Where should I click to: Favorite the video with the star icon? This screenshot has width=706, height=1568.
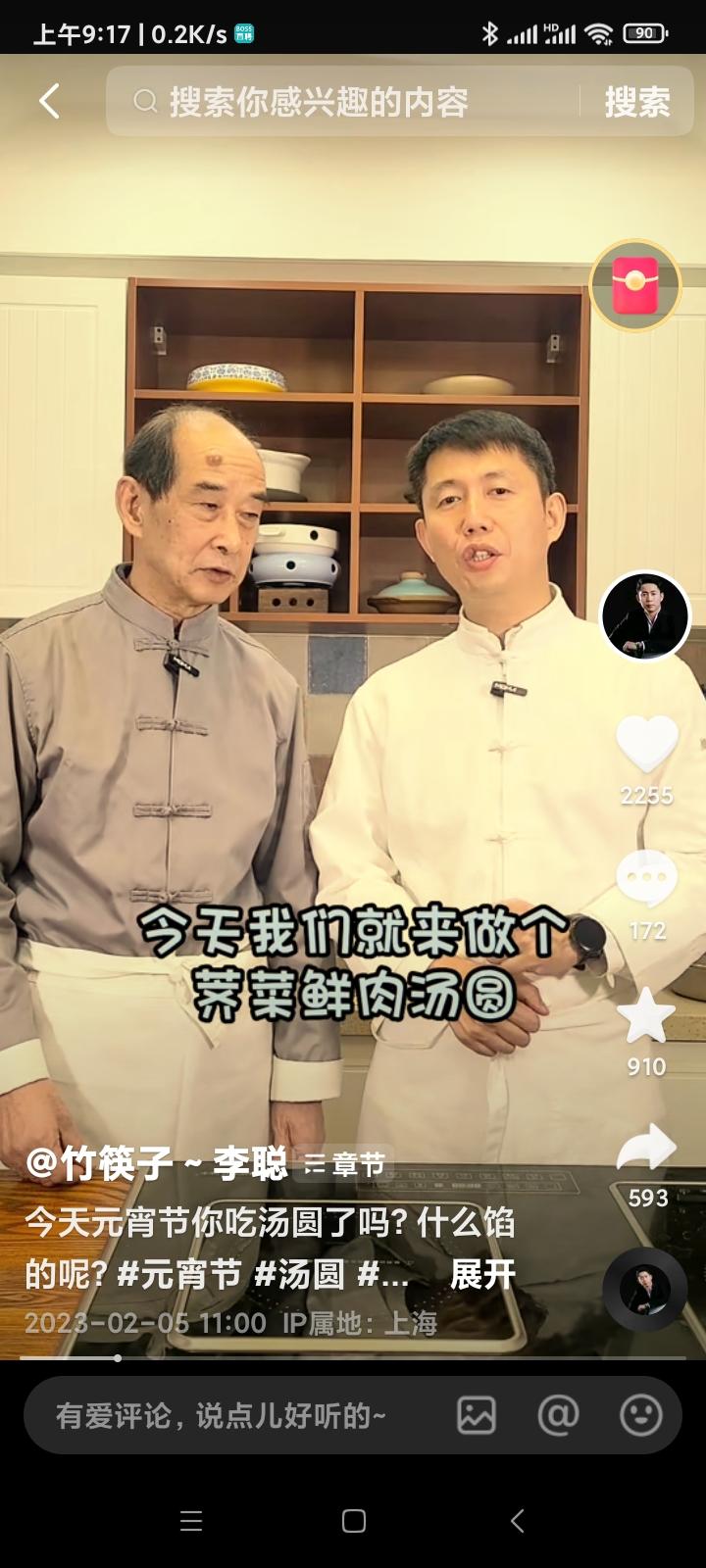(x=646, y=1016)
